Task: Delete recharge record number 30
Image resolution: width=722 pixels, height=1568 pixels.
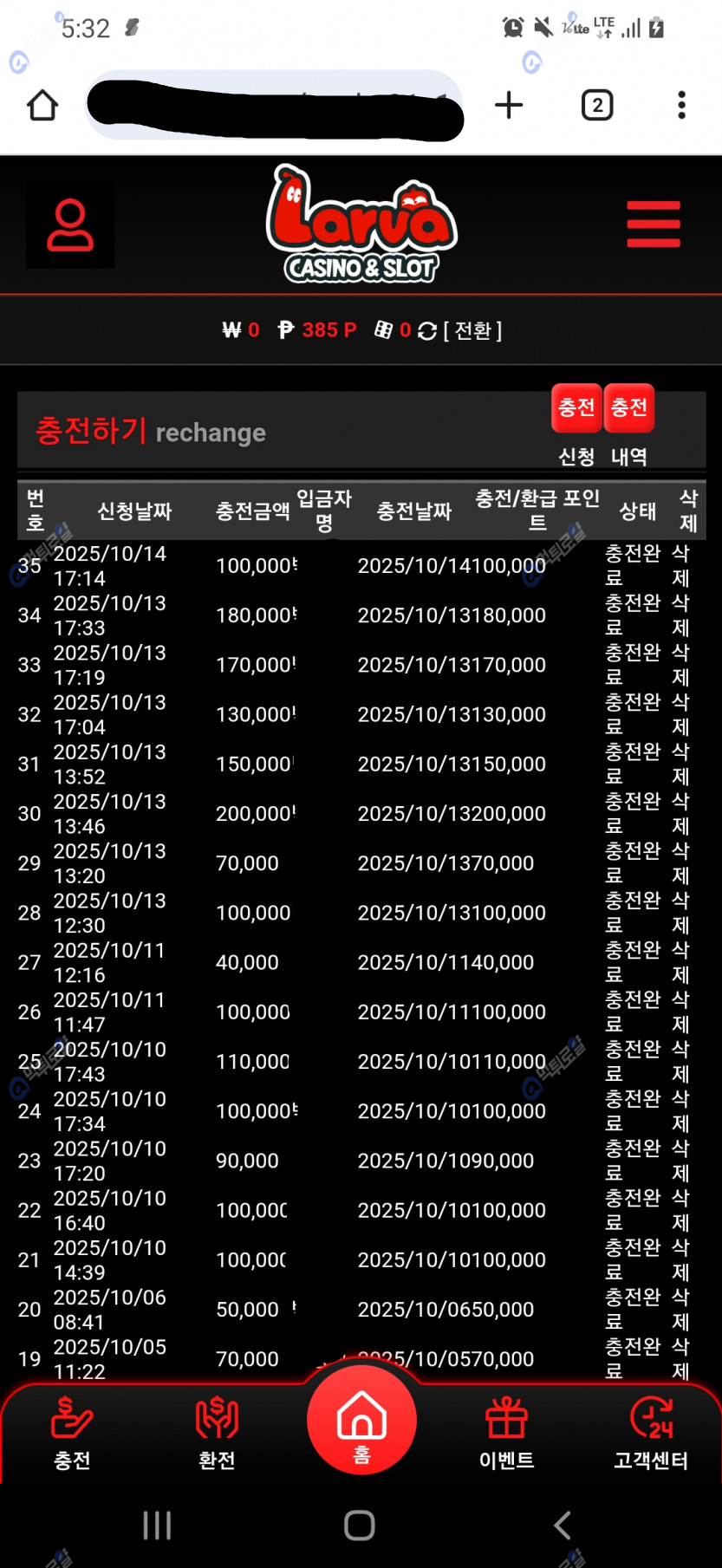Action: click(681, 813)
